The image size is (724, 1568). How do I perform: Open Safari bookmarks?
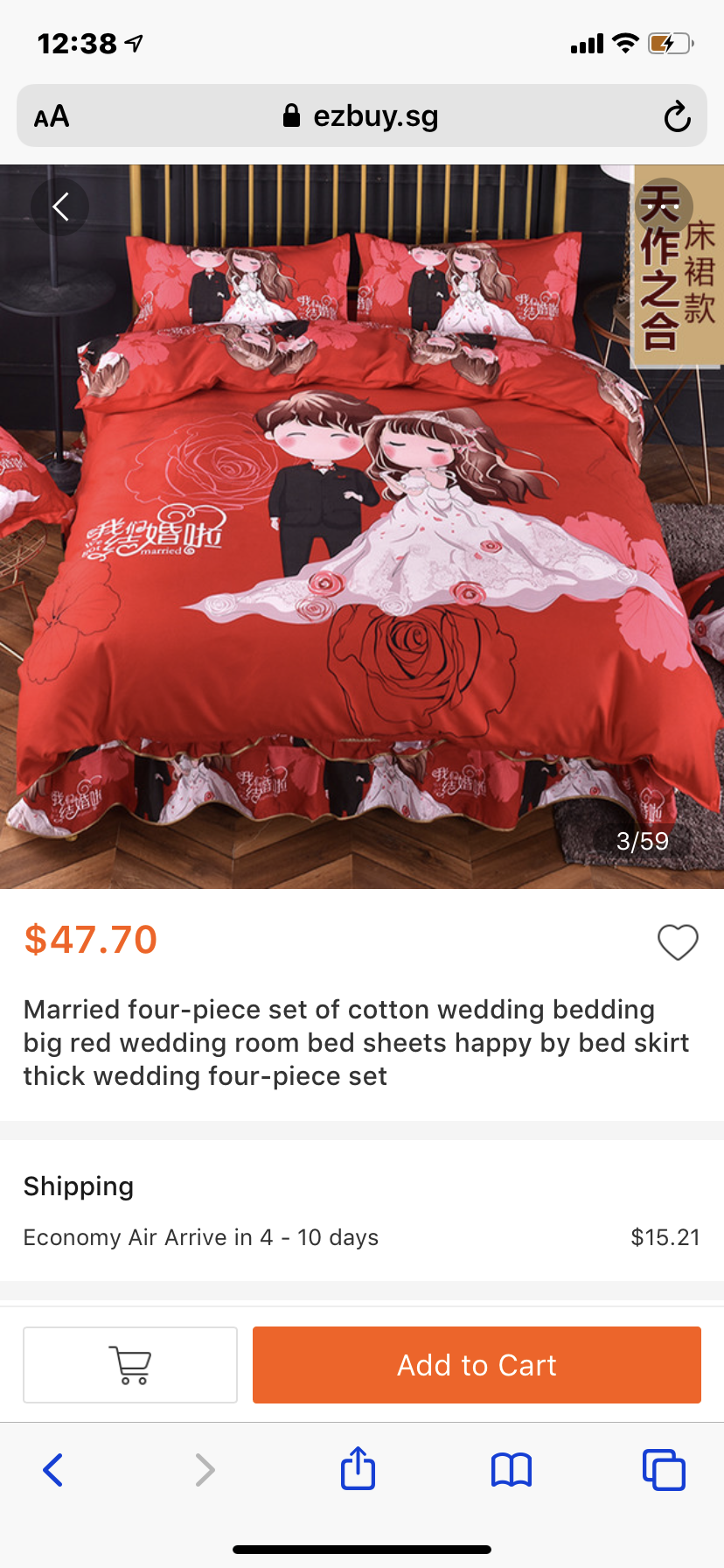pyautogui.click(x=512, y=1469)
